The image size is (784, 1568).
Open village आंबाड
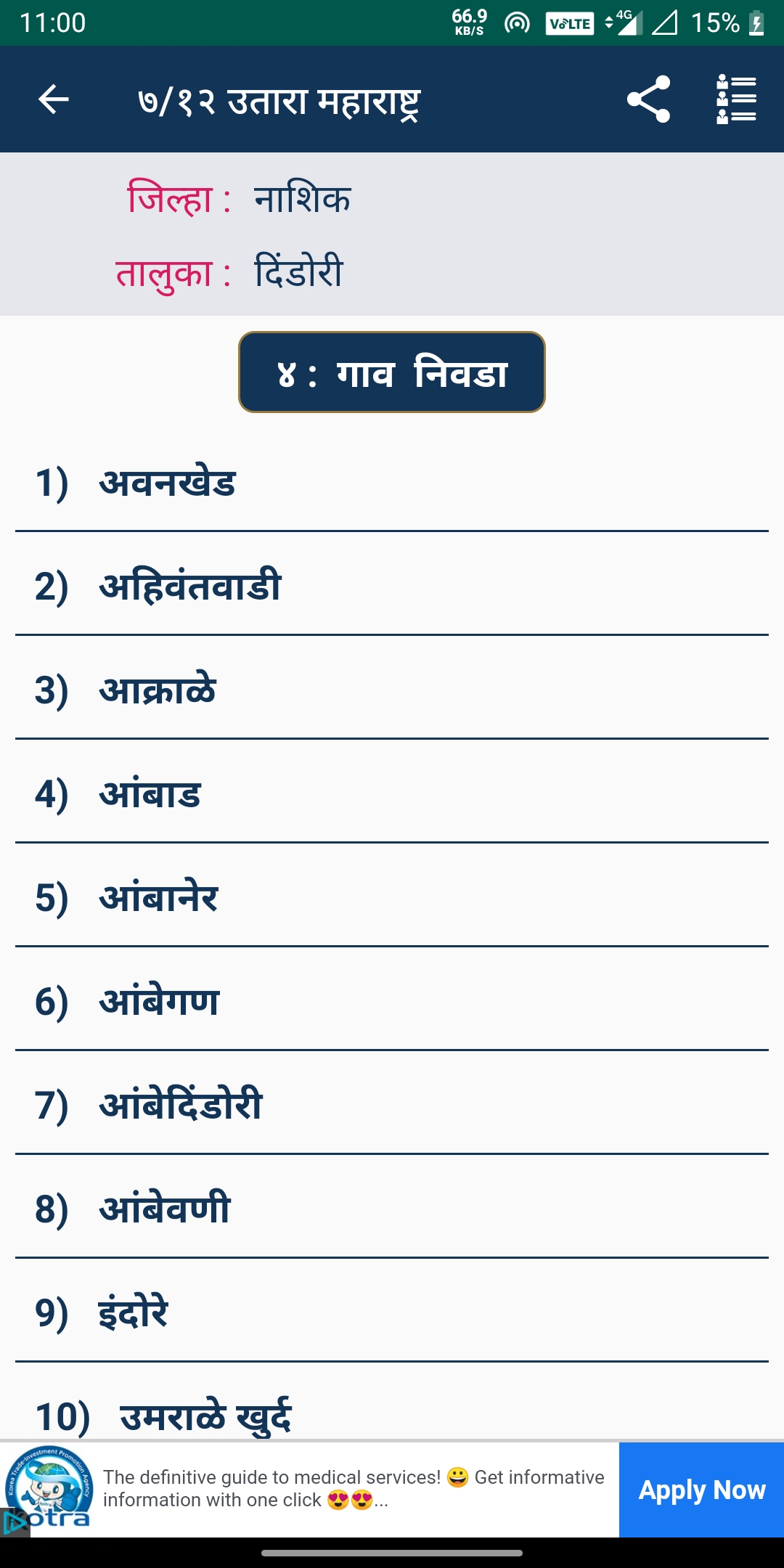click(150, 794)
